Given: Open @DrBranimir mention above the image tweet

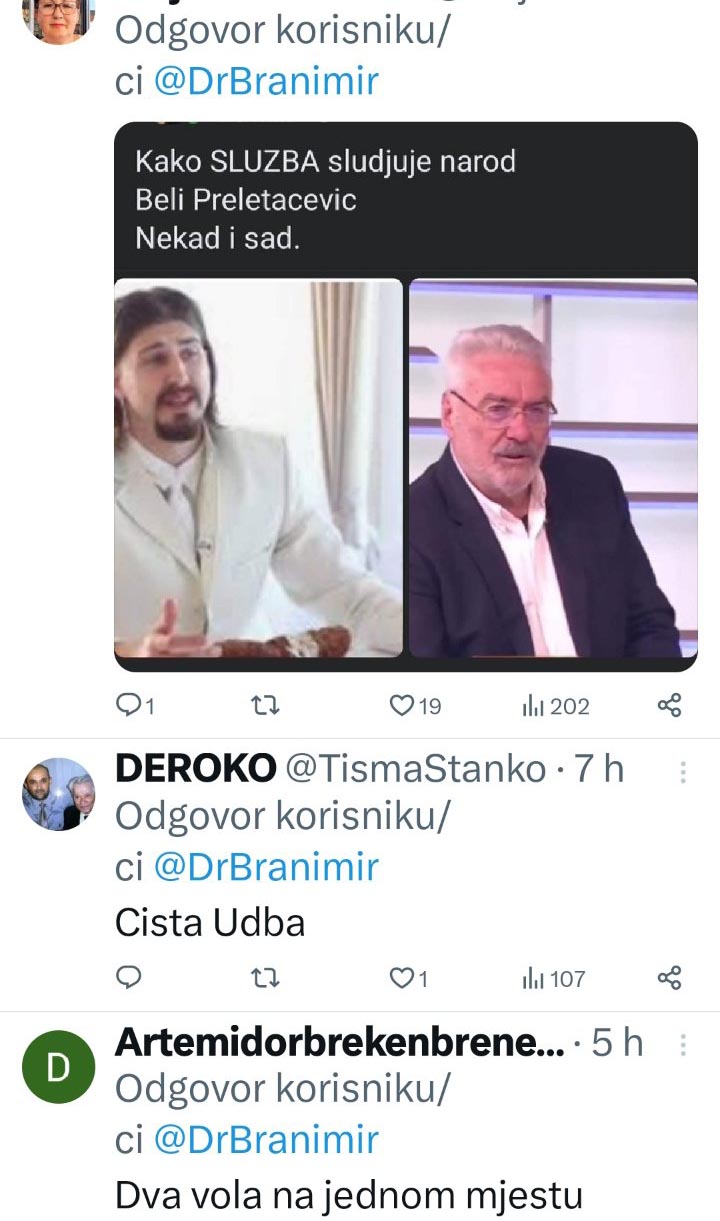Looking at the screenshot, I should click(265, 81).
